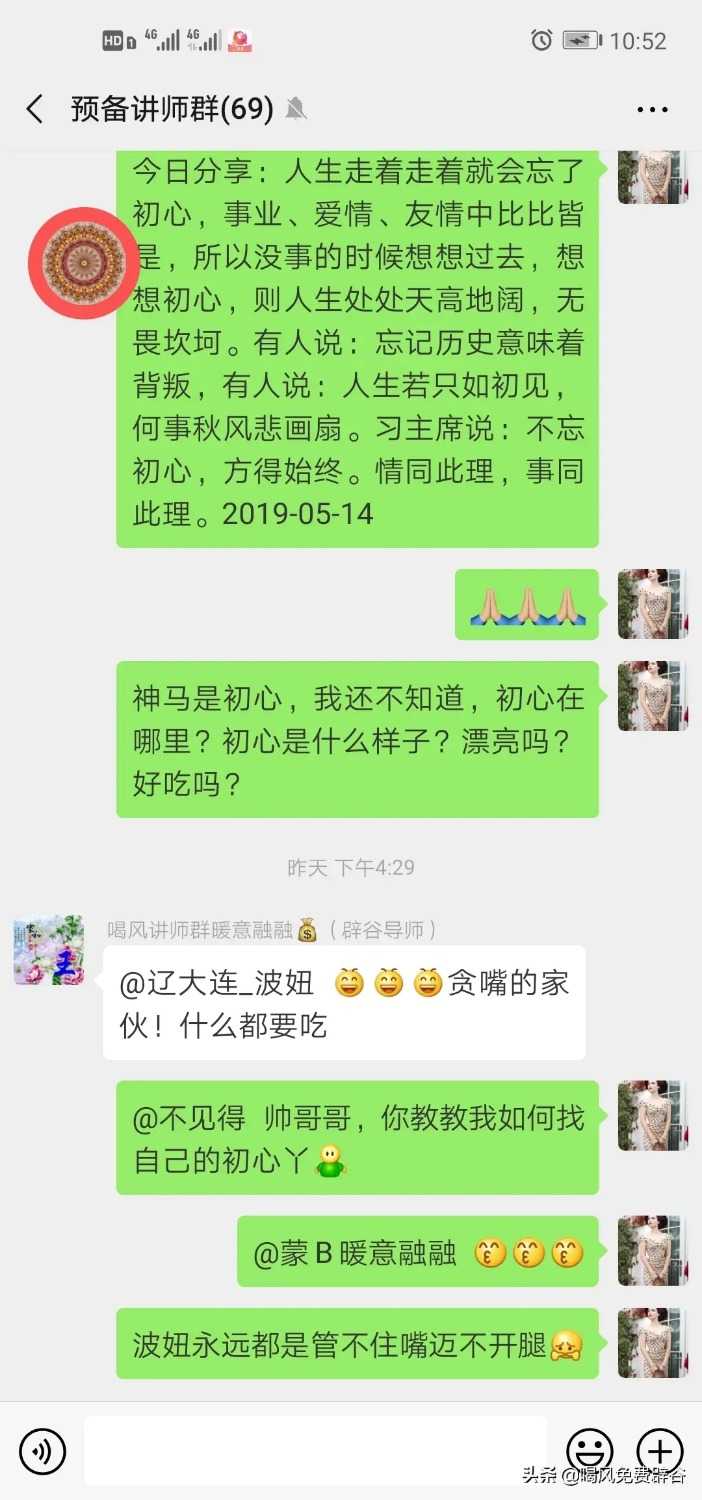Open the emoji sticker panel

coord(590,1451)
